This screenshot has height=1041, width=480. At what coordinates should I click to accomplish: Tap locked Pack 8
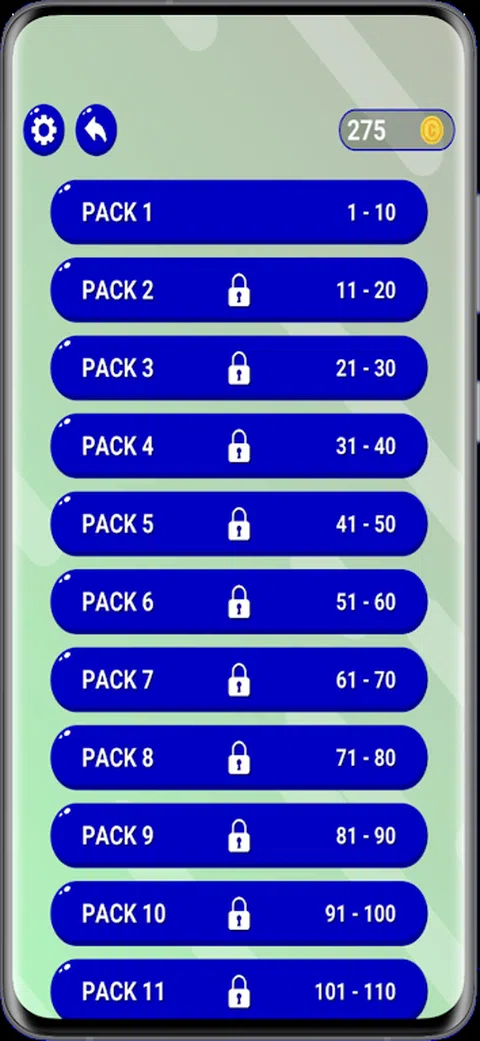(x=239, y=758)
